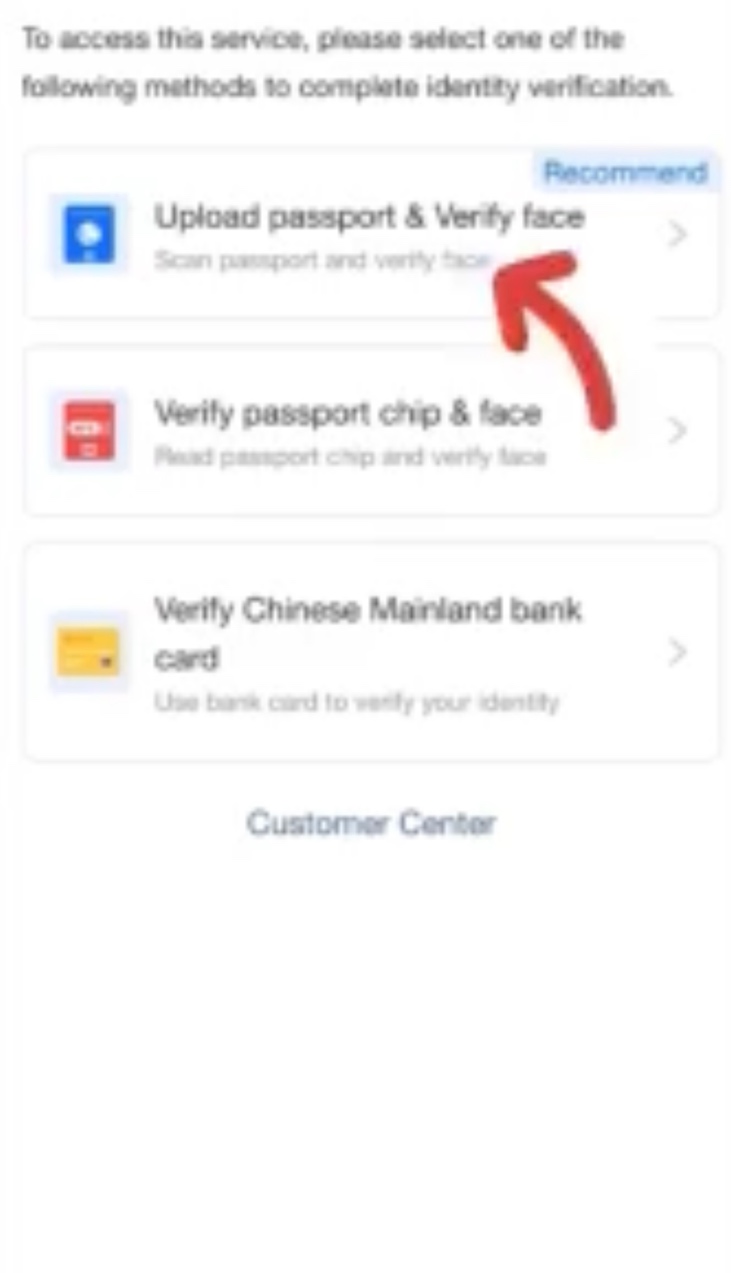Open the Customer Center link
This screenshot has height=1273, width=731.
[371, 823]
